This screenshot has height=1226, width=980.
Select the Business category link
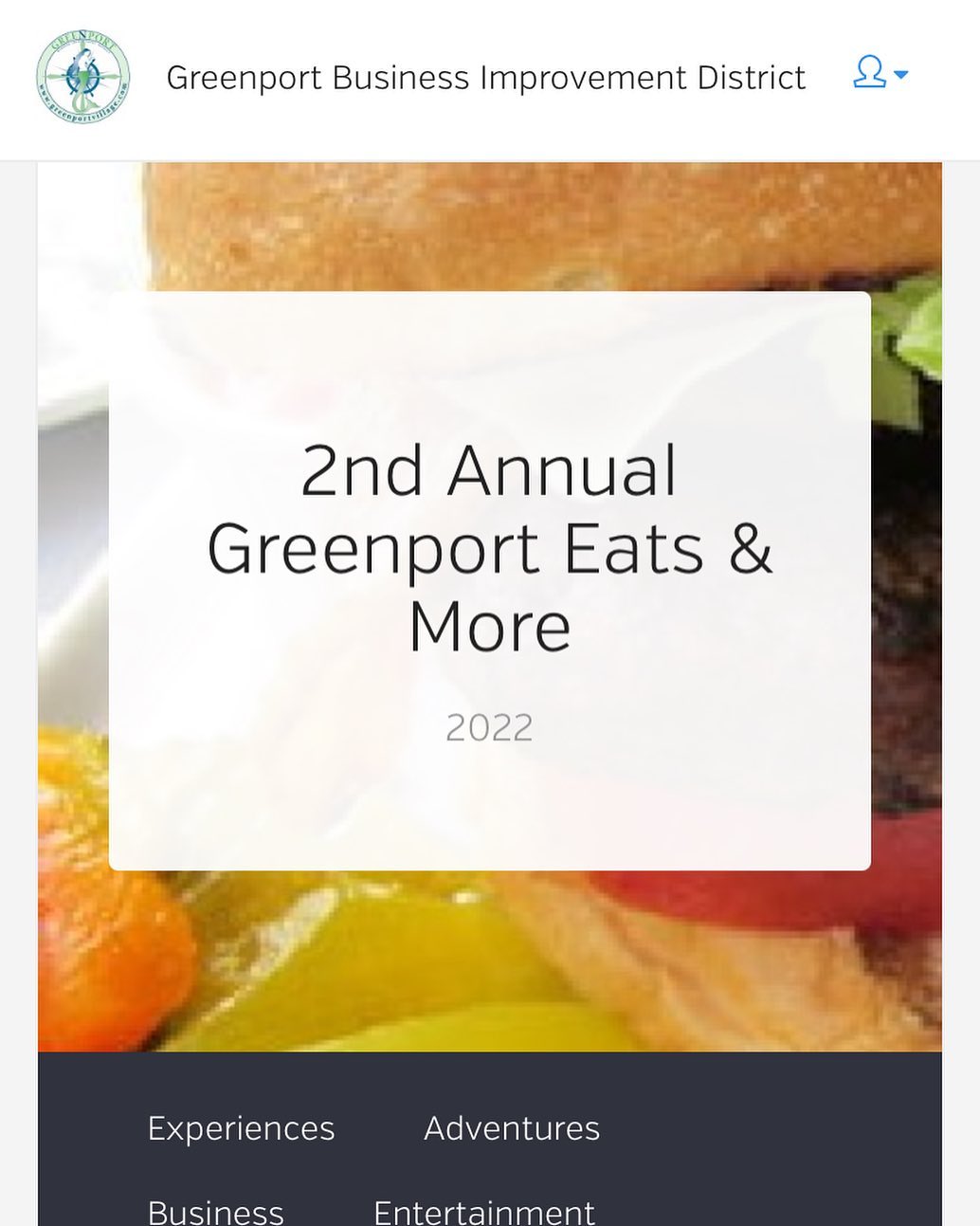tap(216, 1212)
